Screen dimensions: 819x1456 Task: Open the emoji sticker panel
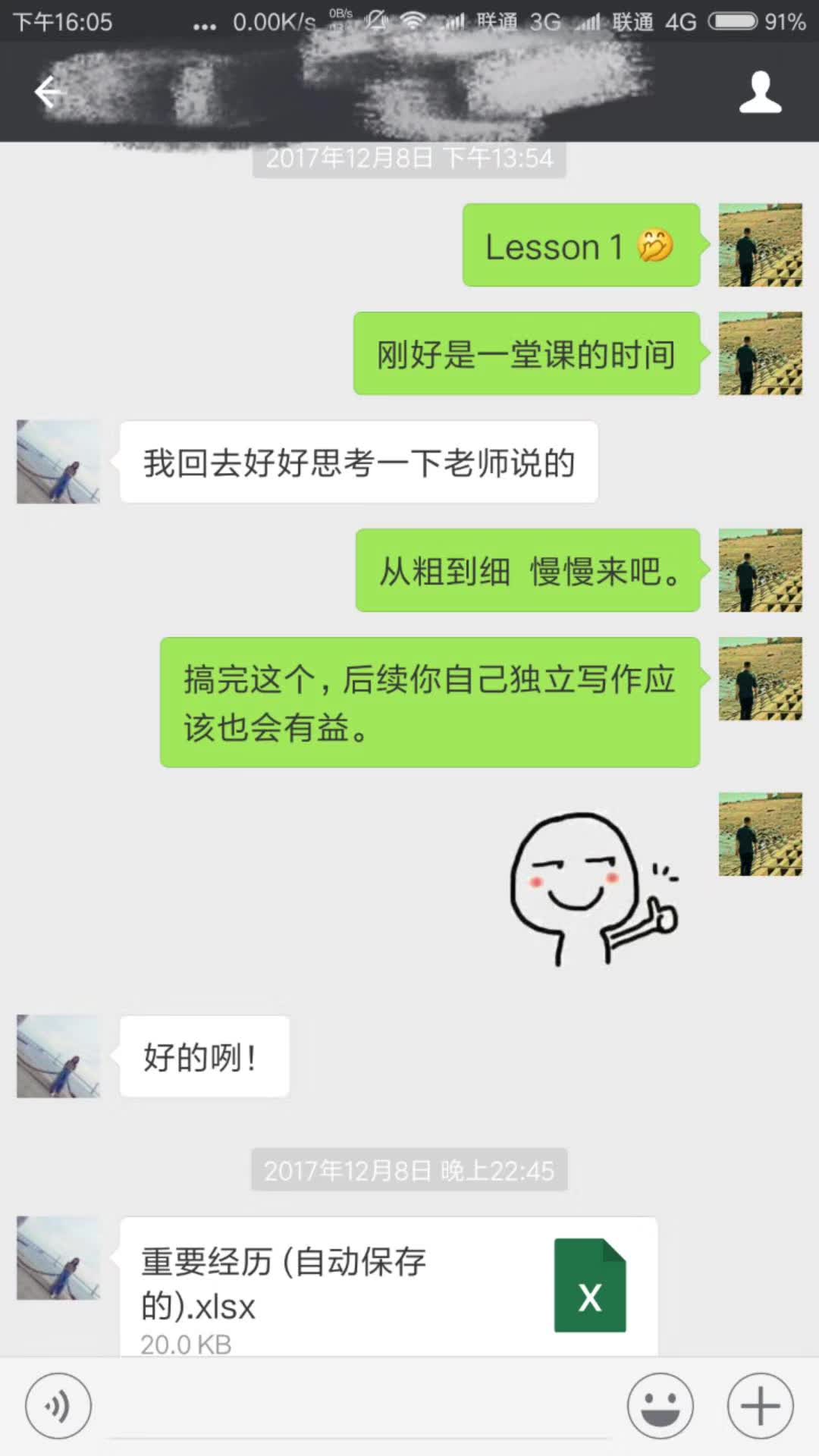pos(661,1405)
